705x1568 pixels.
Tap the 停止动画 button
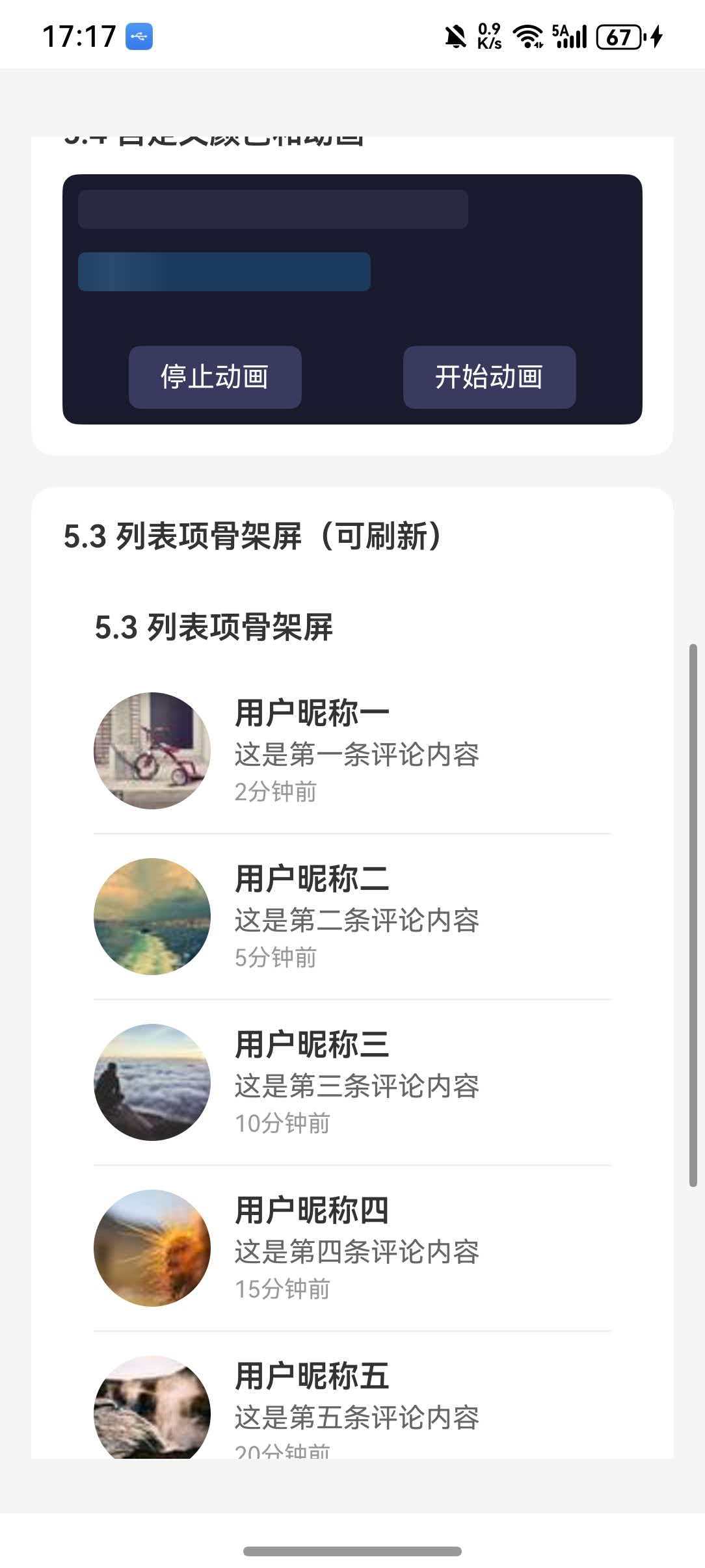[215, 377]
